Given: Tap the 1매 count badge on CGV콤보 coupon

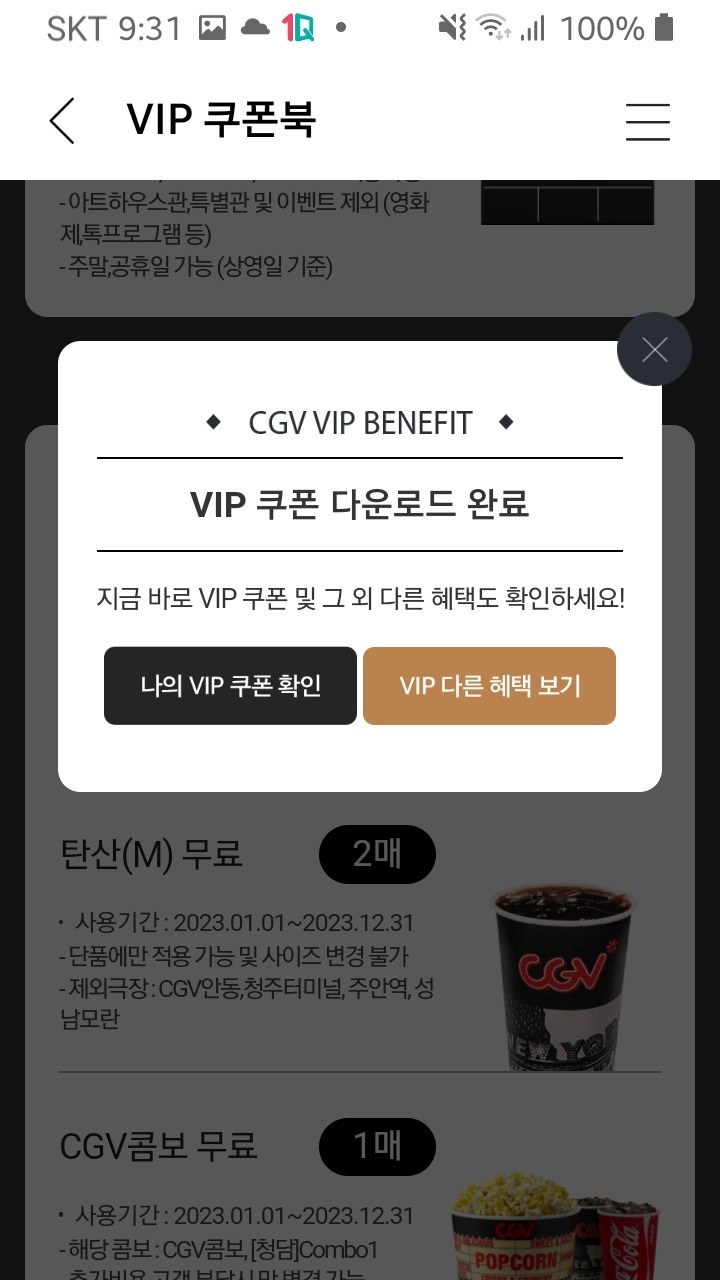Looking at the screenshot, I should click(x=377, y=1146).
